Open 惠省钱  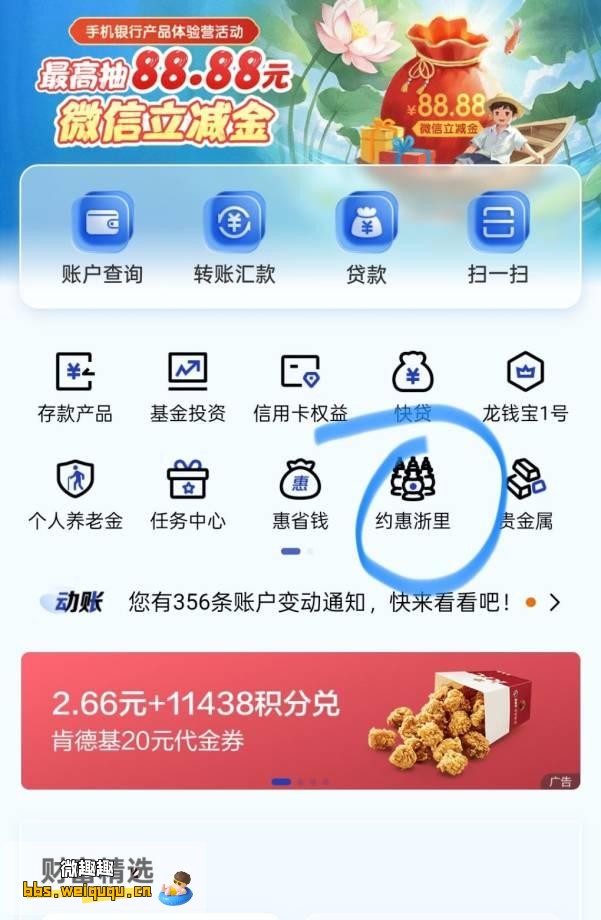click(300, 495)
